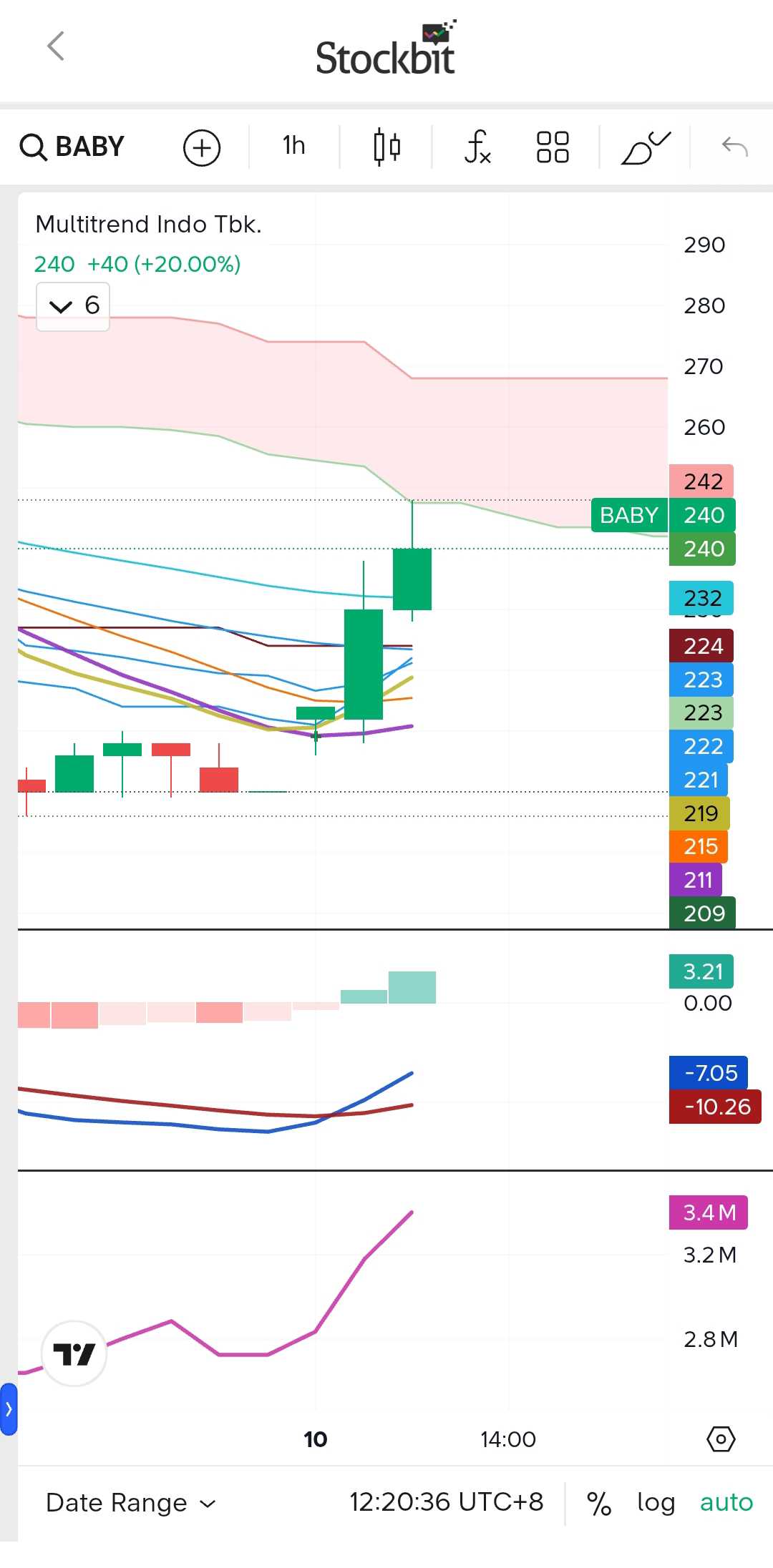Toggle the auto price scale

click(x=726, y=1502)
